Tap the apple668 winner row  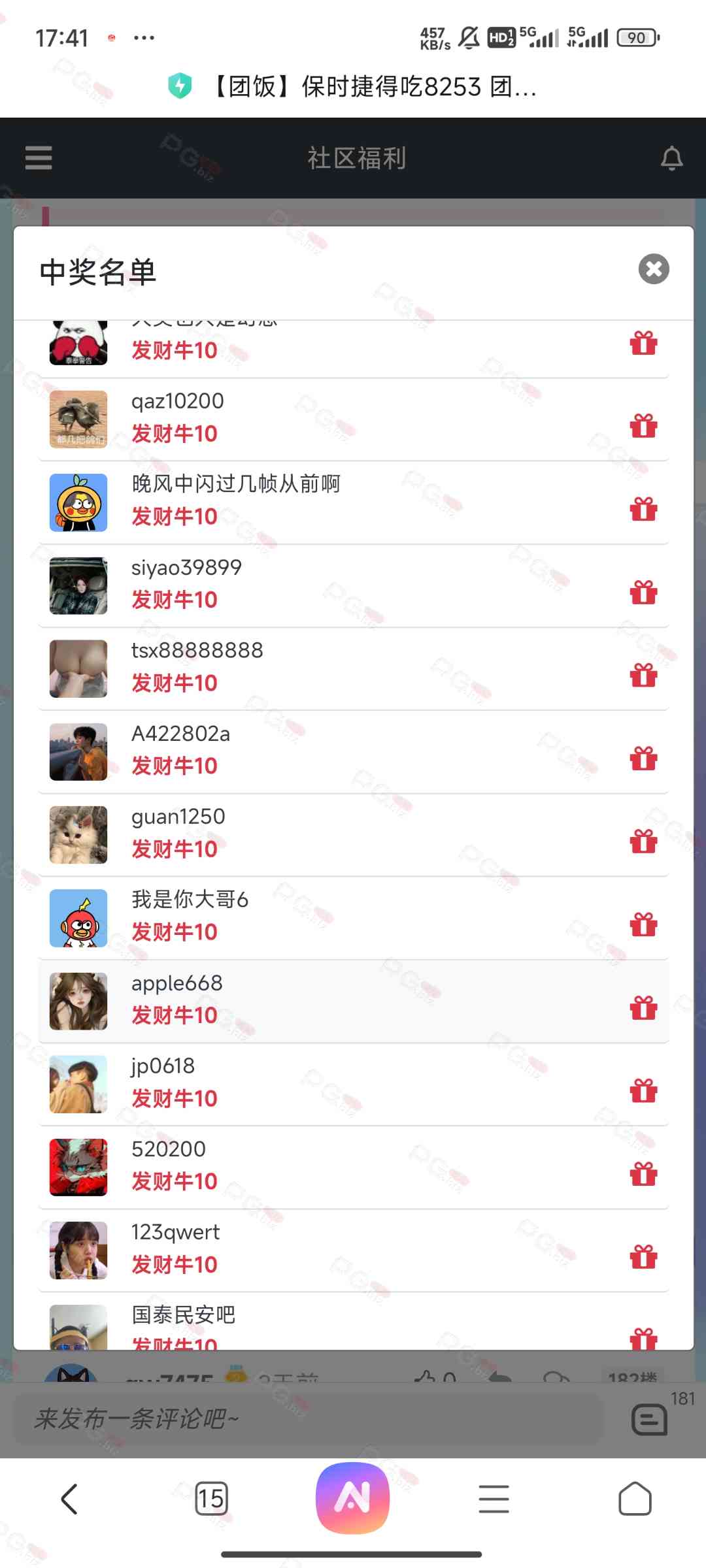(353, 1000)
